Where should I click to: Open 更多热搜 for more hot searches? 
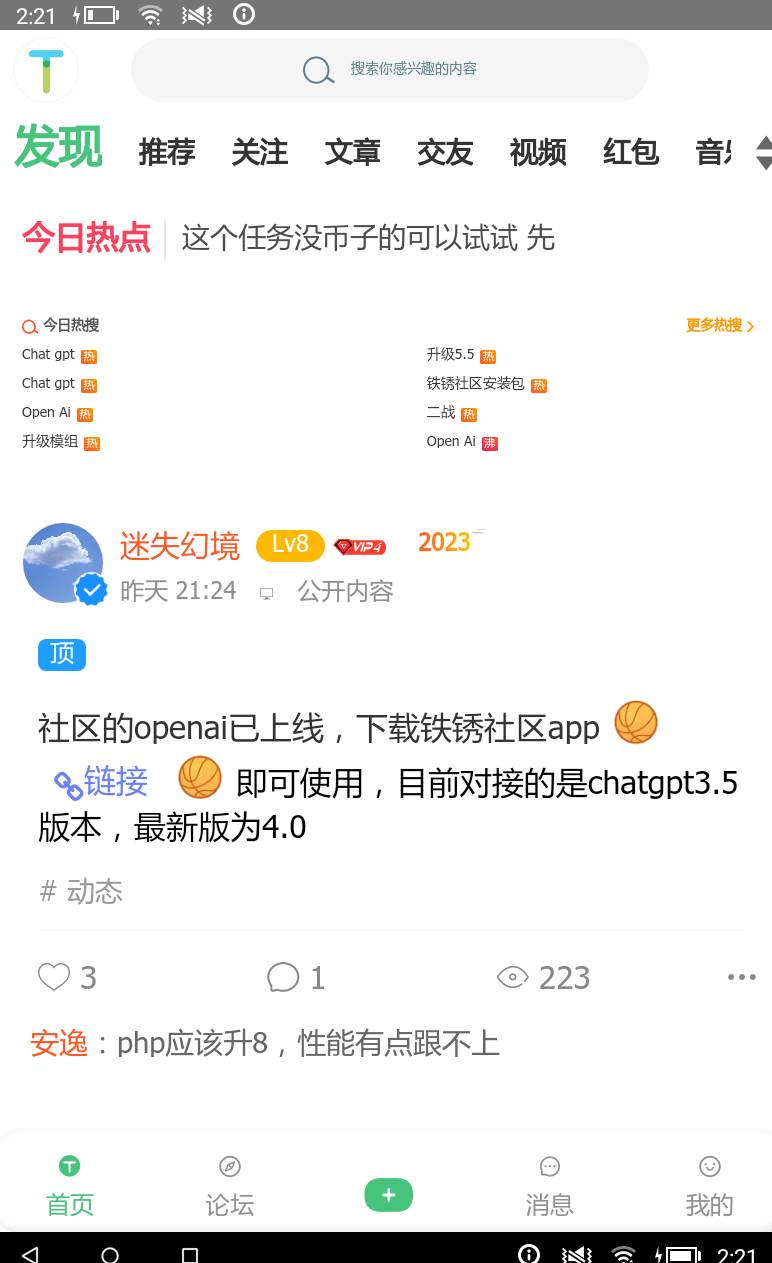click(x=719, y=325)
